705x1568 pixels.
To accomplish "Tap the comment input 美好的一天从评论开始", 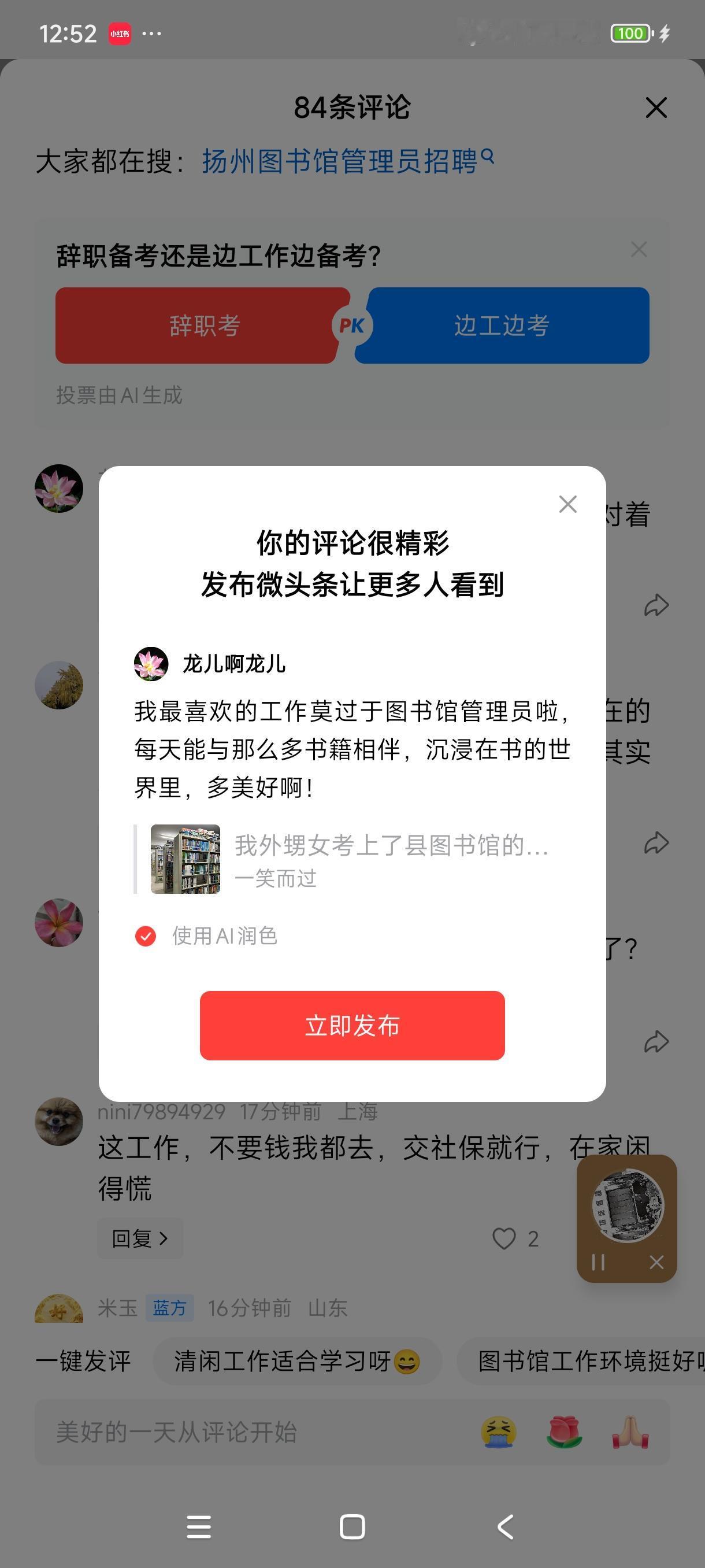I will (176, 1431).
